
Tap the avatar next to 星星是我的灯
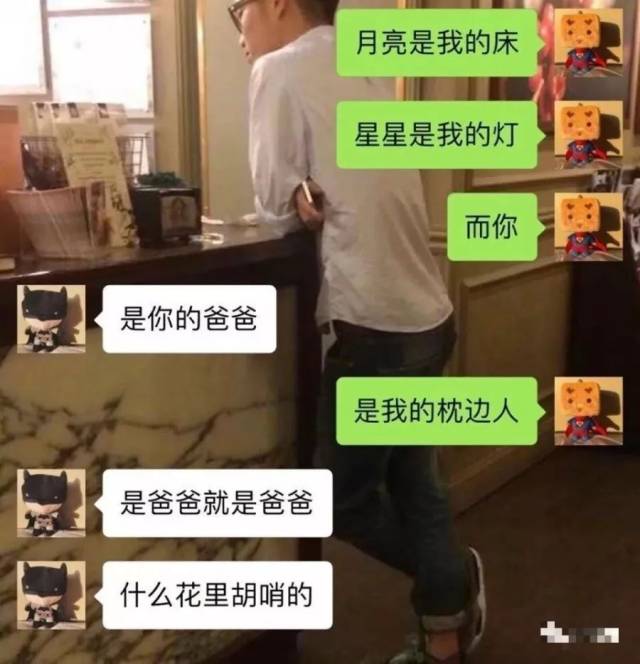point(588,135)
